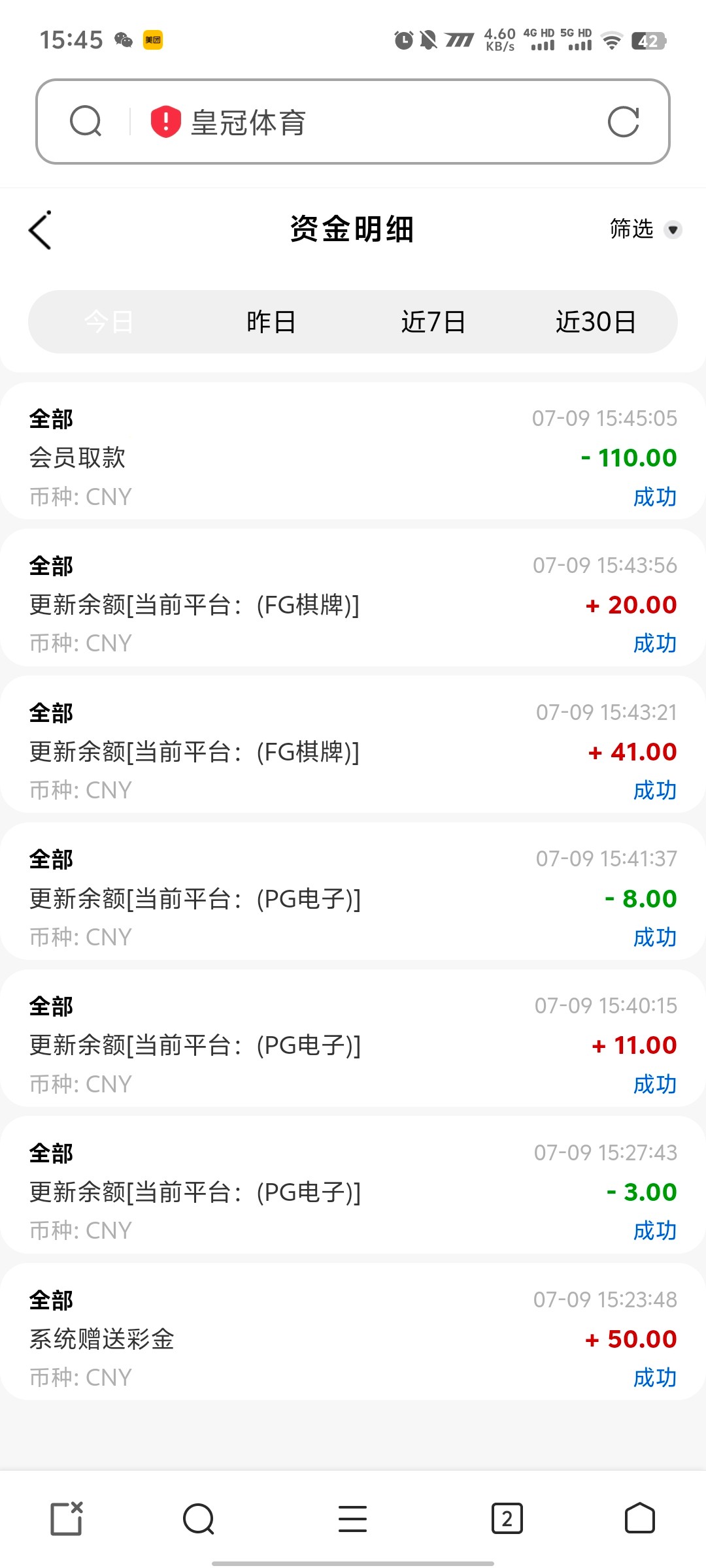Open the 筛选 filter dropdown

coord(645,229)
